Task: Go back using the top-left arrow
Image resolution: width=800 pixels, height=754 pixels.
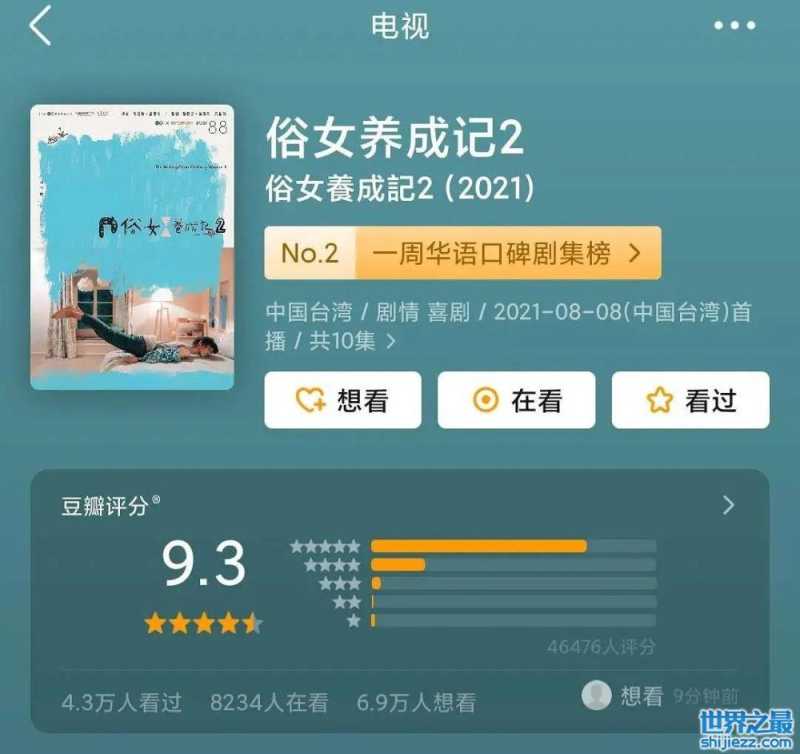Action: [x=40, y=26]
